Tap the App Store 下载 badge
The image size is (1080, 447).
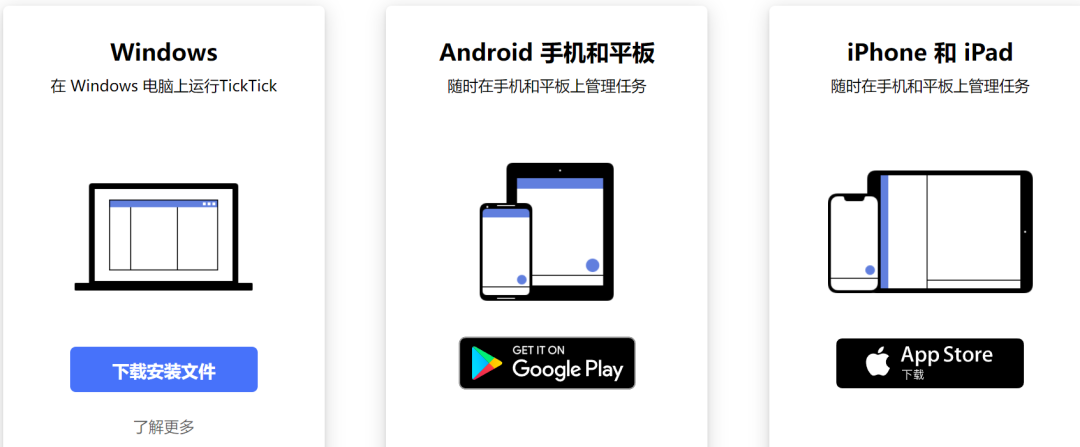(x=929, y=363)
